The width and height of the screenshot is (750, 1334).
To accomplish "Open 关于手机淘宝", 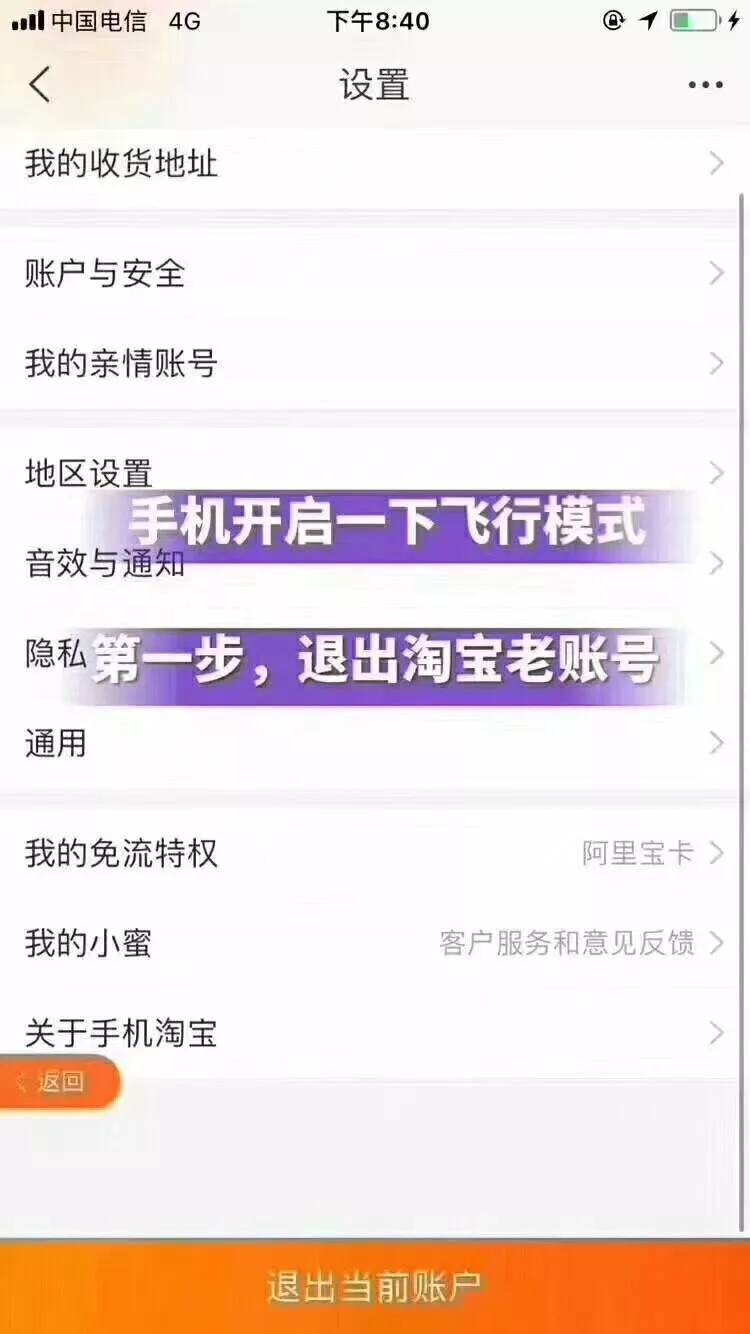I will 374,1033.
